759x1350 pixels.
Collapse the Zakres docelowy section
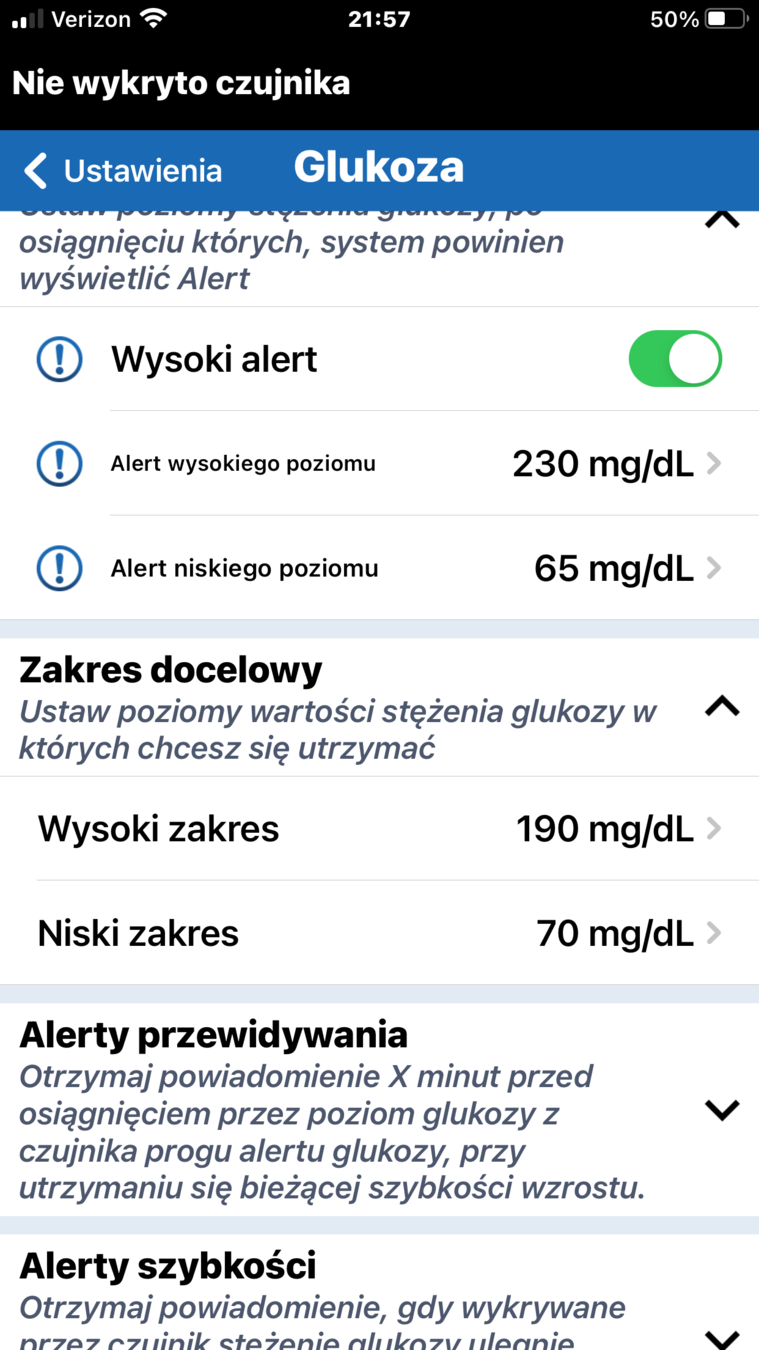pos(722,707)
